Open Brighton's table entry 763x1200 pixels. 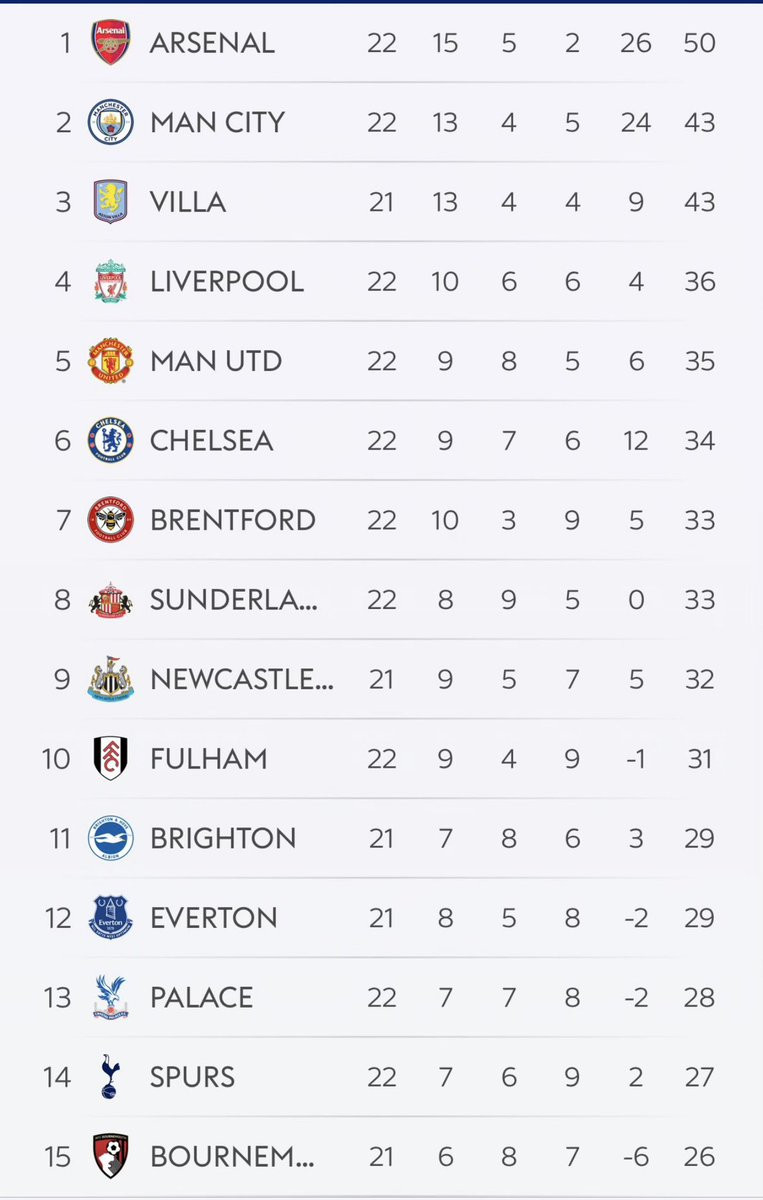pyautogui.click(x=223, y=838)
